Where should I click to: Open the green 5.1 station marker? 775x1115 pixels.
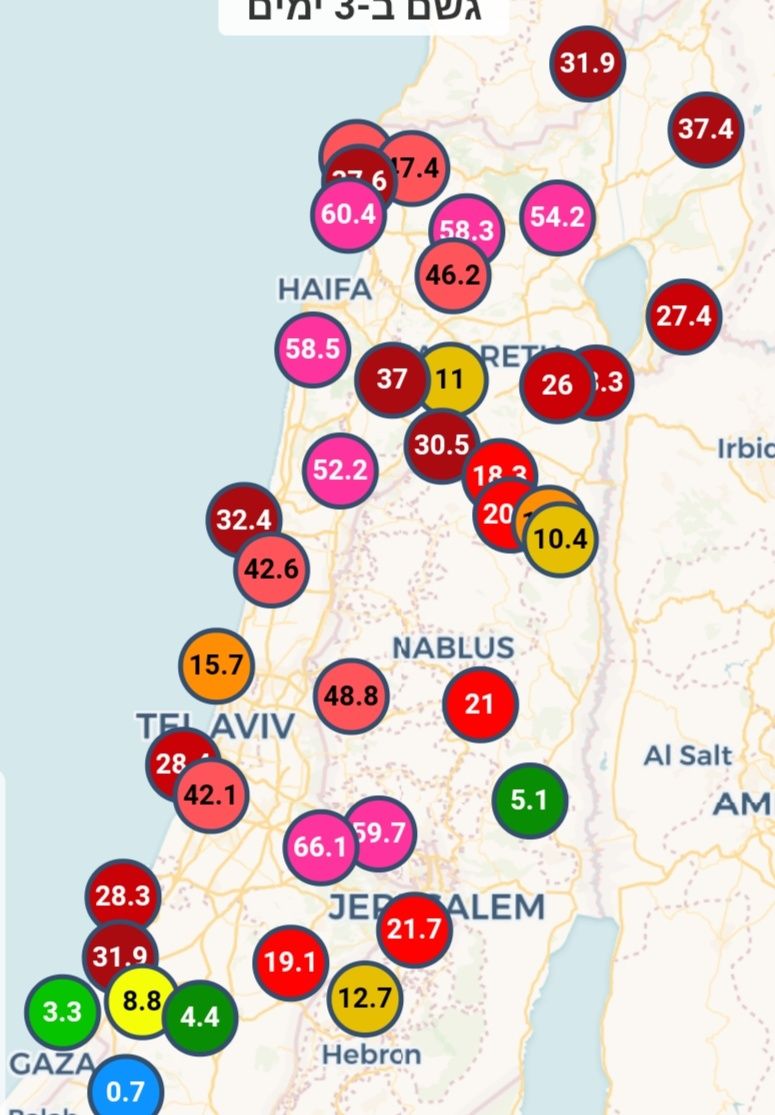pyautogui.click(x=529, y=800)
